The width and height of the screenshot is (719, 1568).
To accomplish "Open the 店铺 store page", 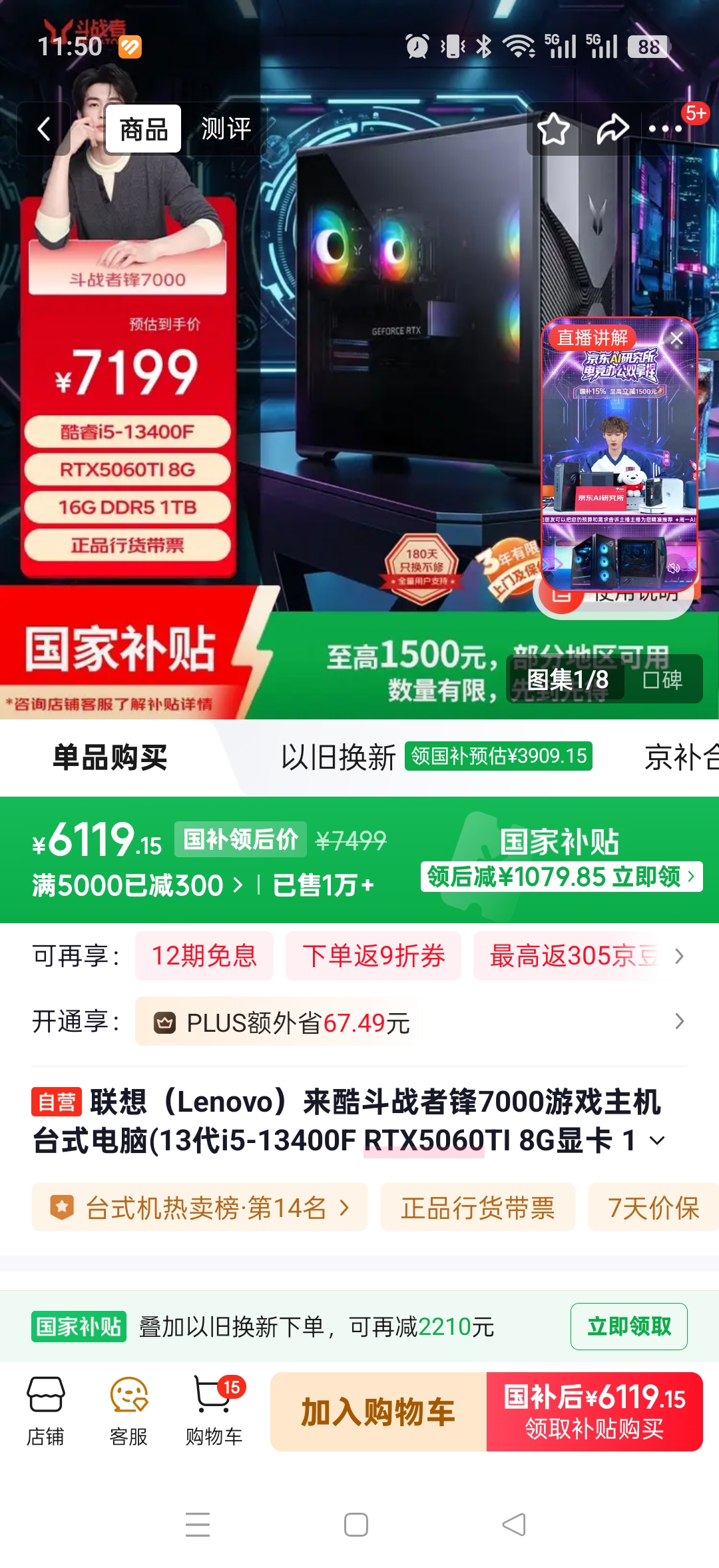I will click(x=45, y=1411).
